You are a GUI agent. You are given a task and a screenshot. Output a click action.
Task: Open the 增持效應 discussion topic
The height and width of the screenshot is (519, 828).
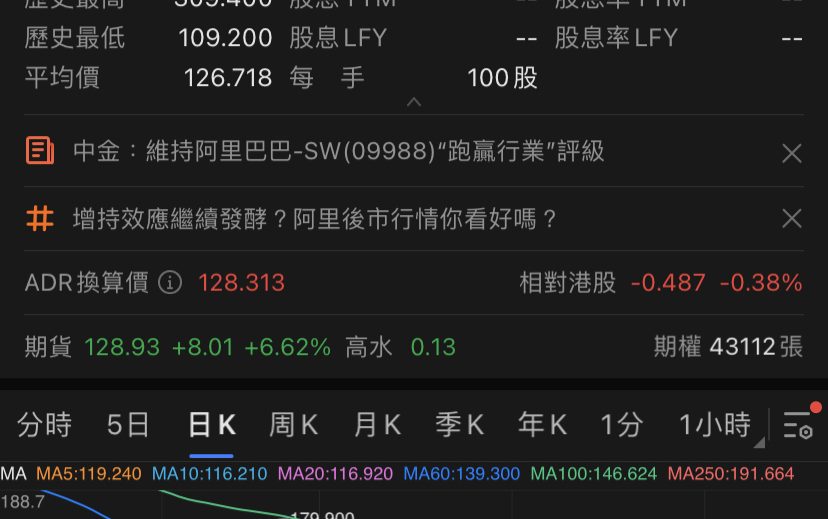pos(315,218)
